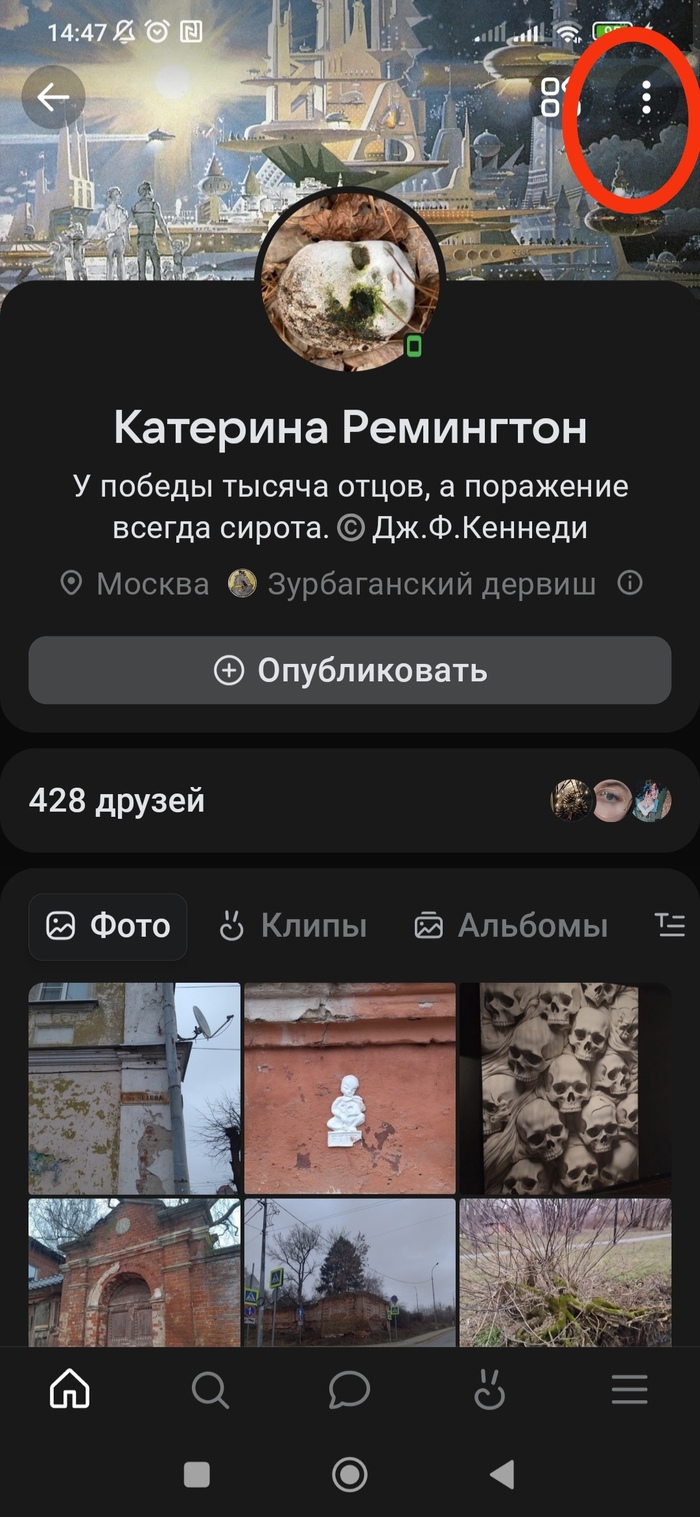Open the messages tab
Screen dimensions: 700x1517
pyautogui.click(x=349, y=1389)
